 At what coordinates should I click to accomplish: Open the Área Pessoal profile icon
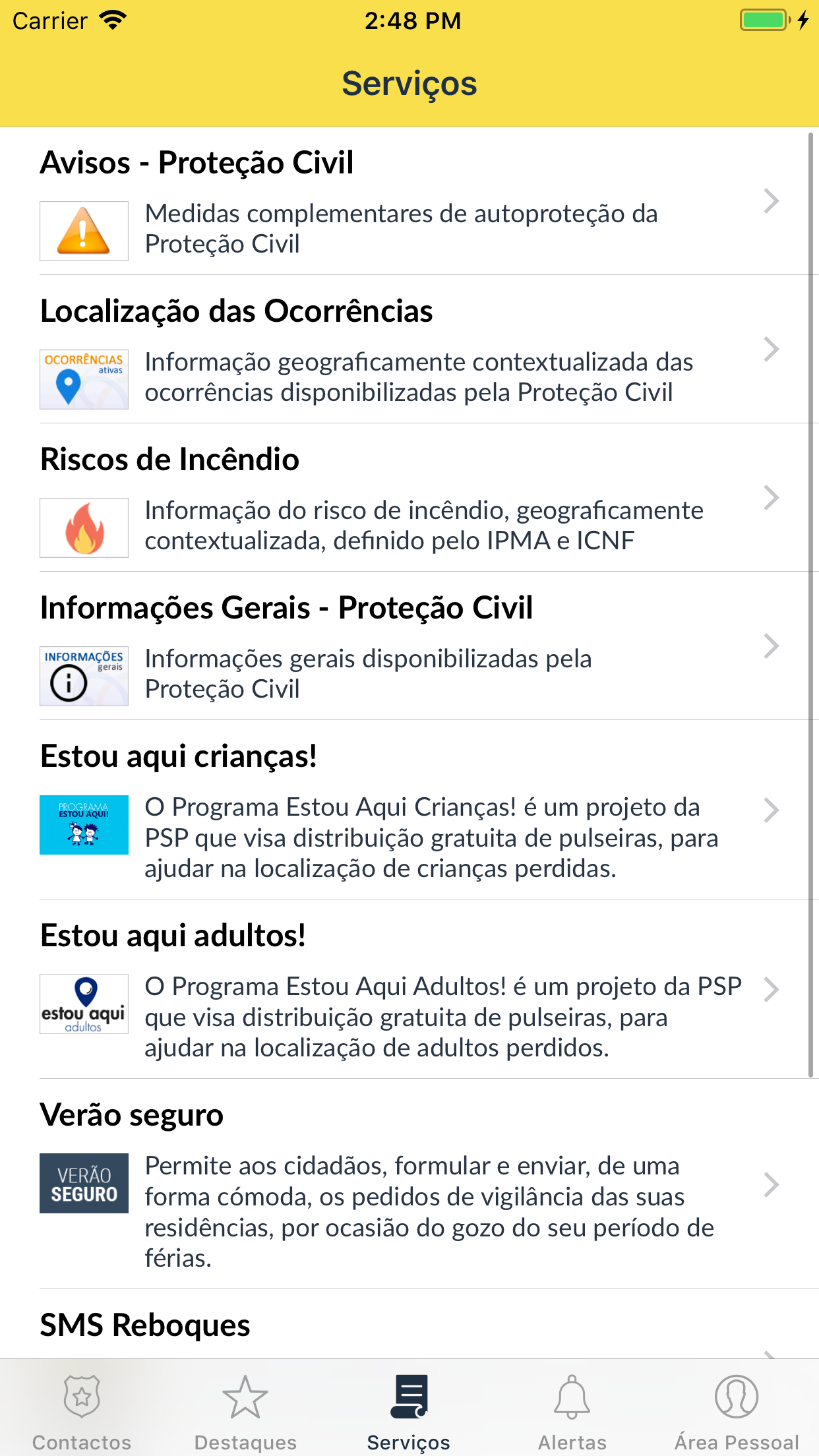click(x=737, y=1395)
